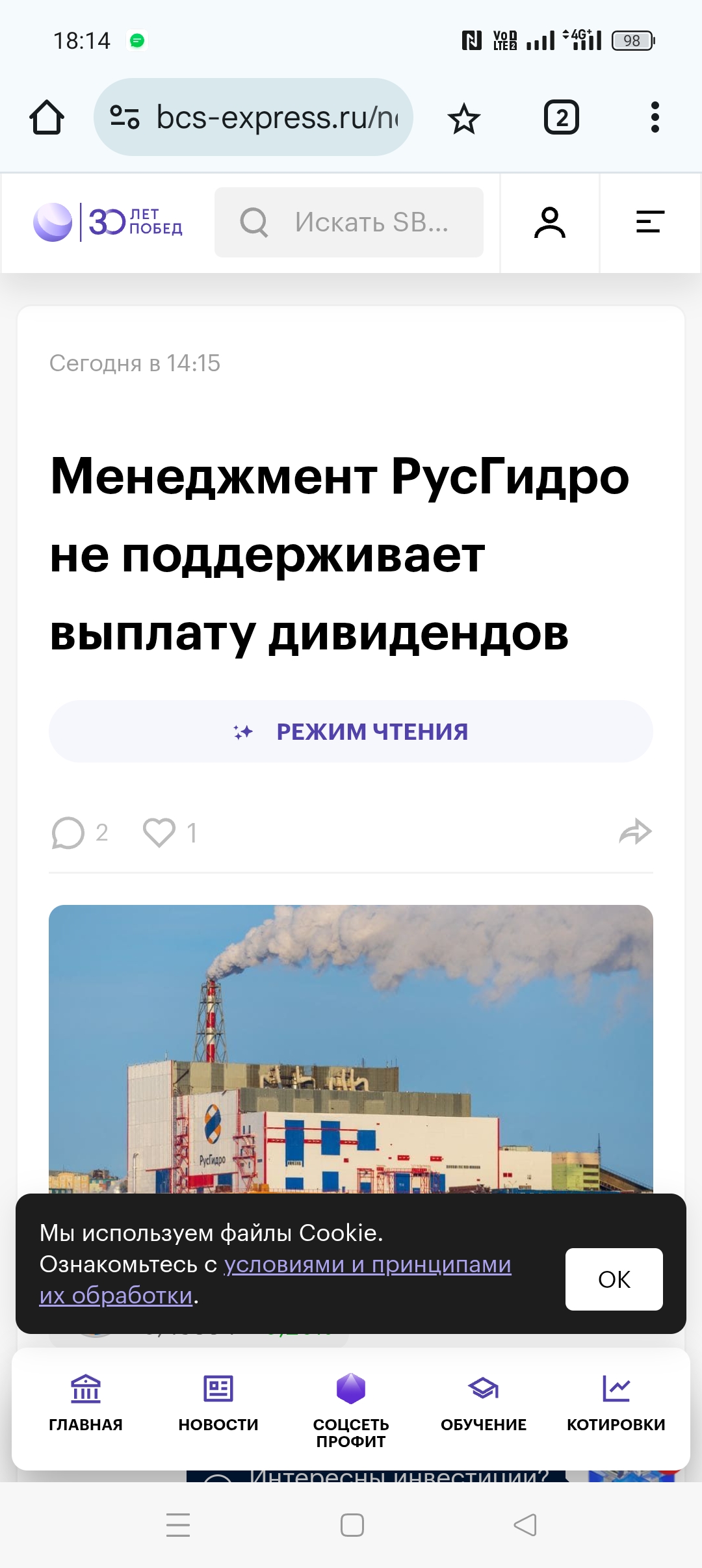This screenshot has width=702, height=1568.
Task: Open the site hamburger menu
Action: coord(649,222)
